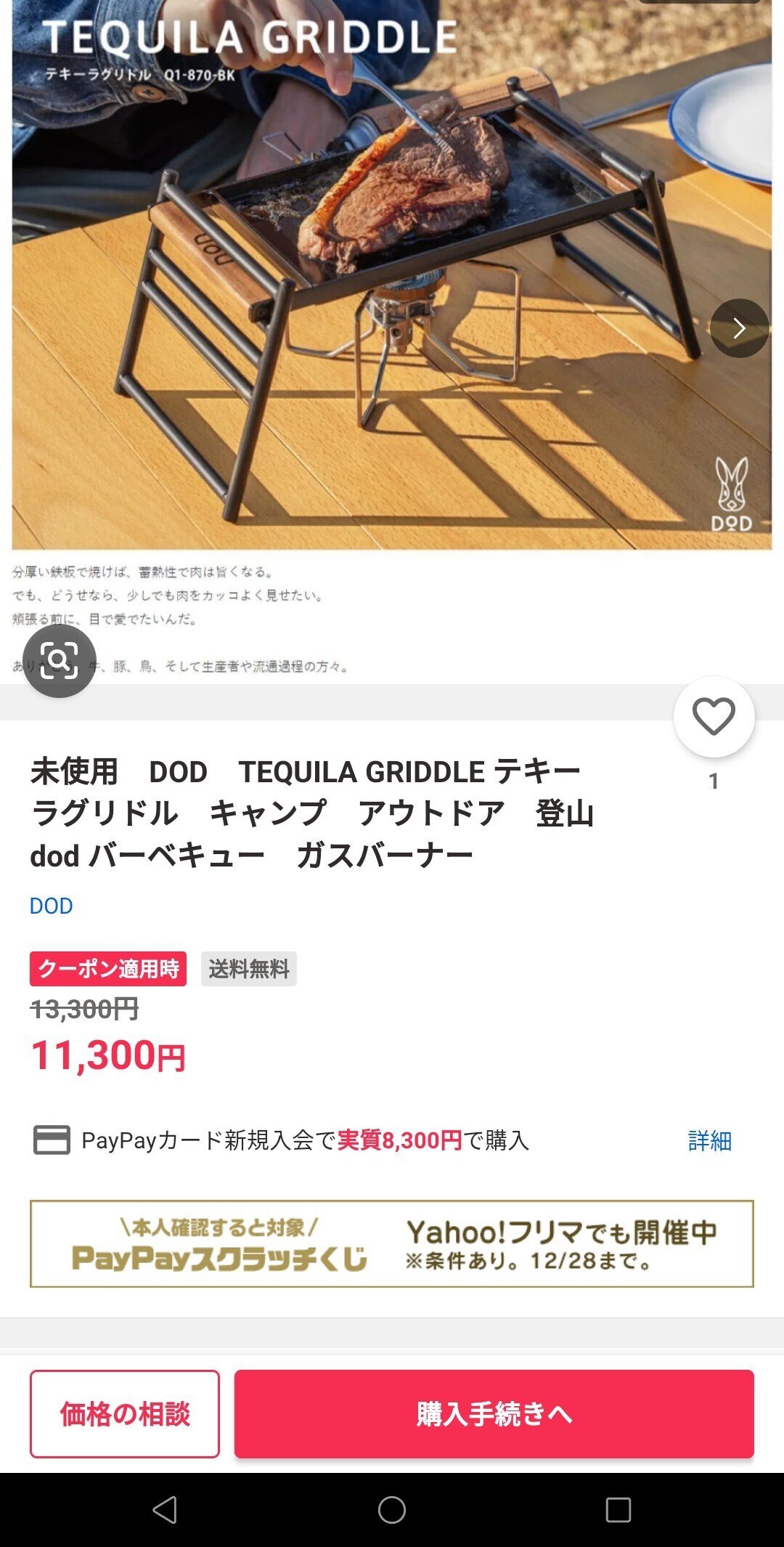Tap the main Tequila Griddle product photo
This screenshot has height=1547, width=784.
click(x=392, y=291)
